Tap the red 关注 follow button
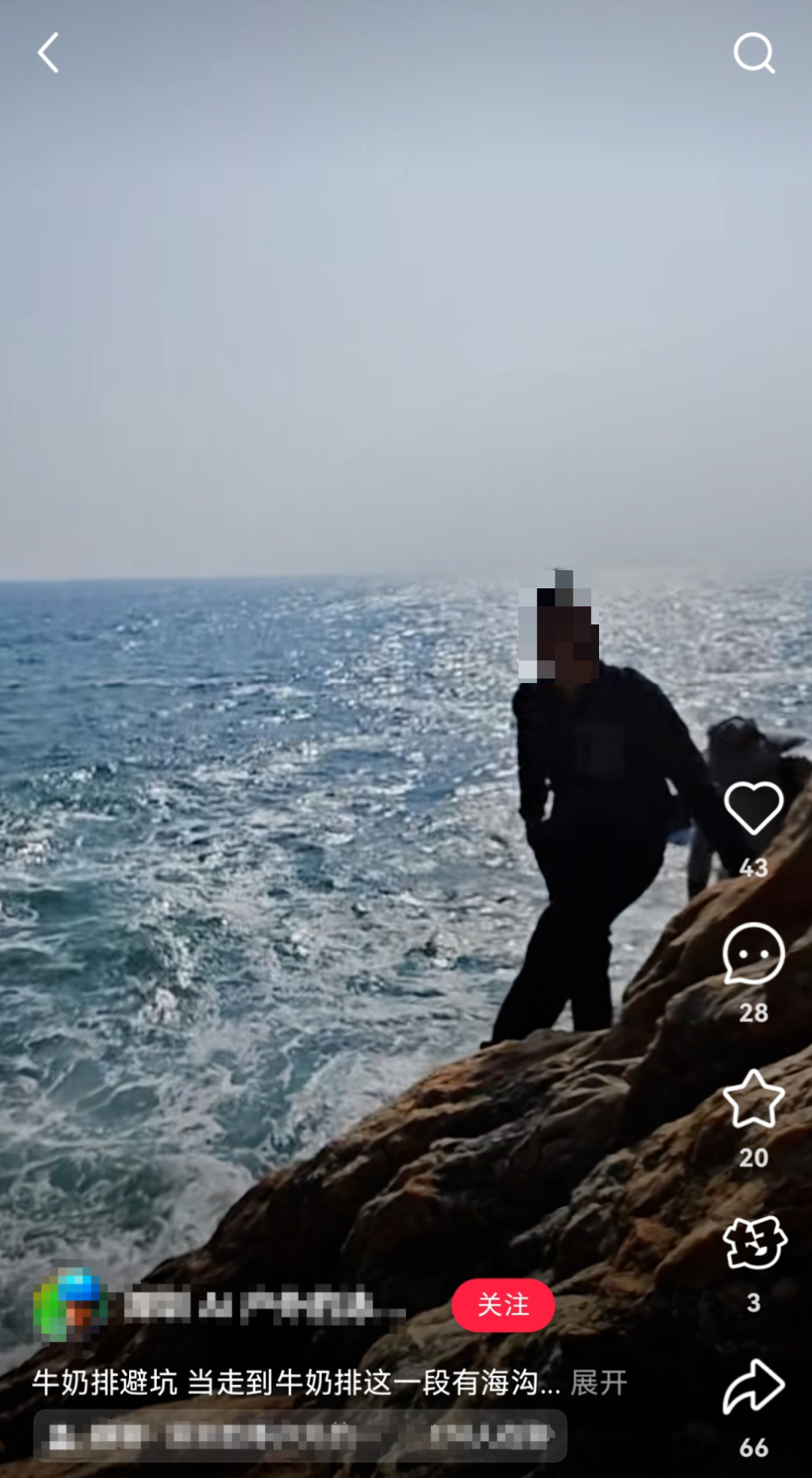812x1478 pixels. (x=503, y=1305)
